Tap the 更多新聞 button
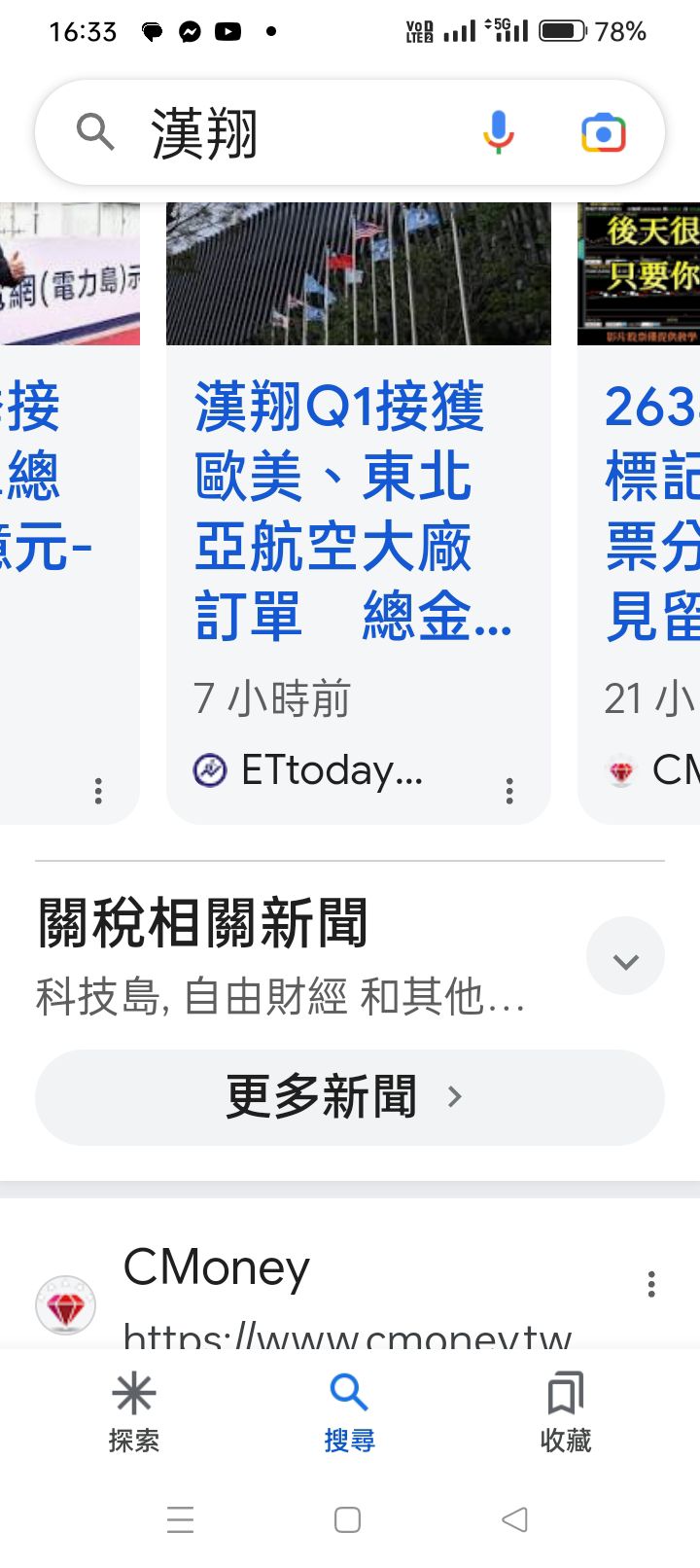The image size is (700, 1568). point(350,1096)
